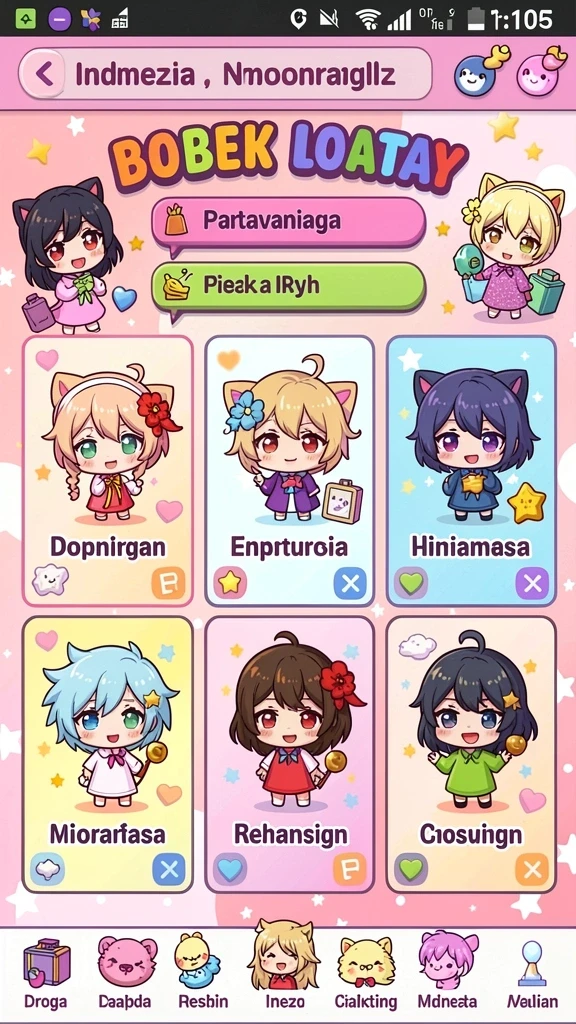
Task: Switch to the Droga tab
Action: [46, 974]
